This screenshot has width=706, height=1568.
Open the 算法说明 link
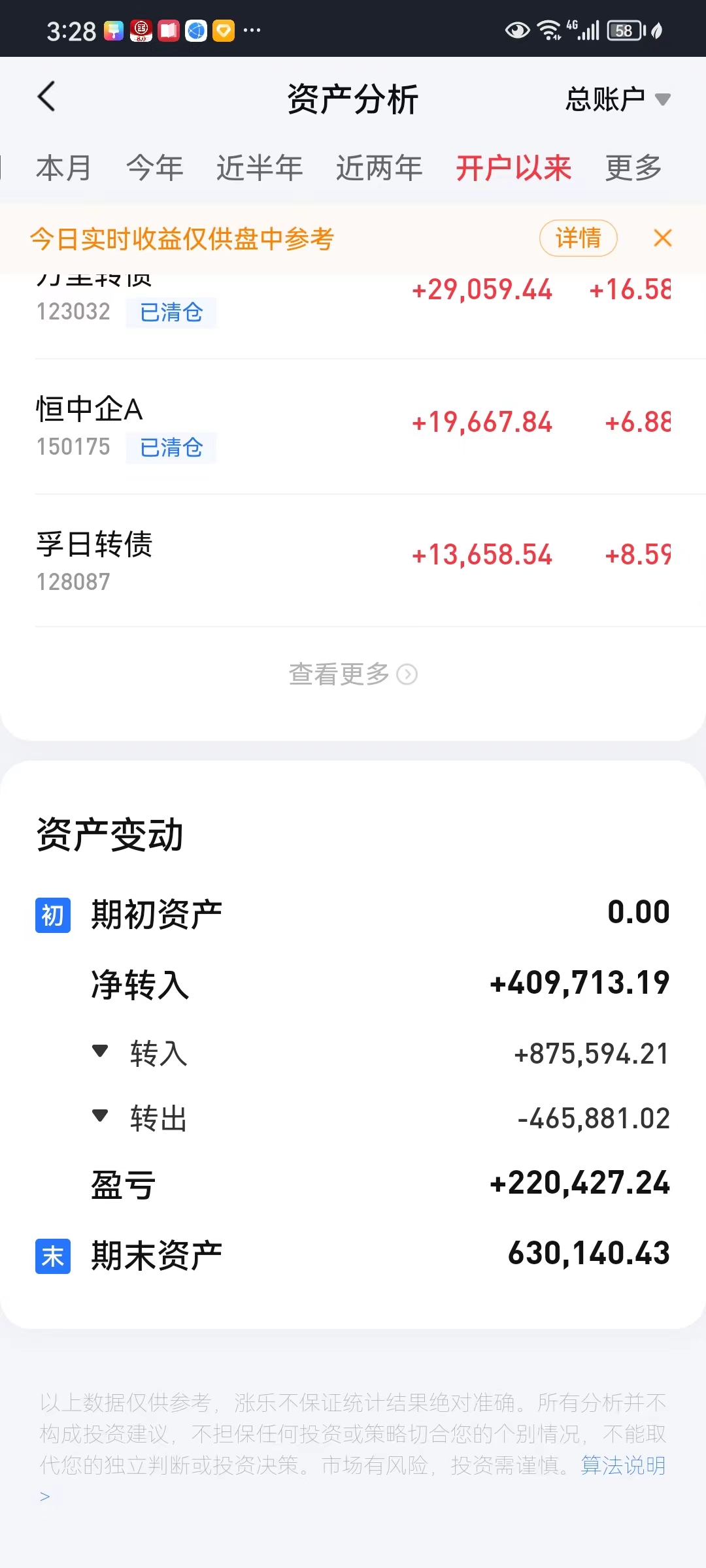click(x=622, y=1465)
